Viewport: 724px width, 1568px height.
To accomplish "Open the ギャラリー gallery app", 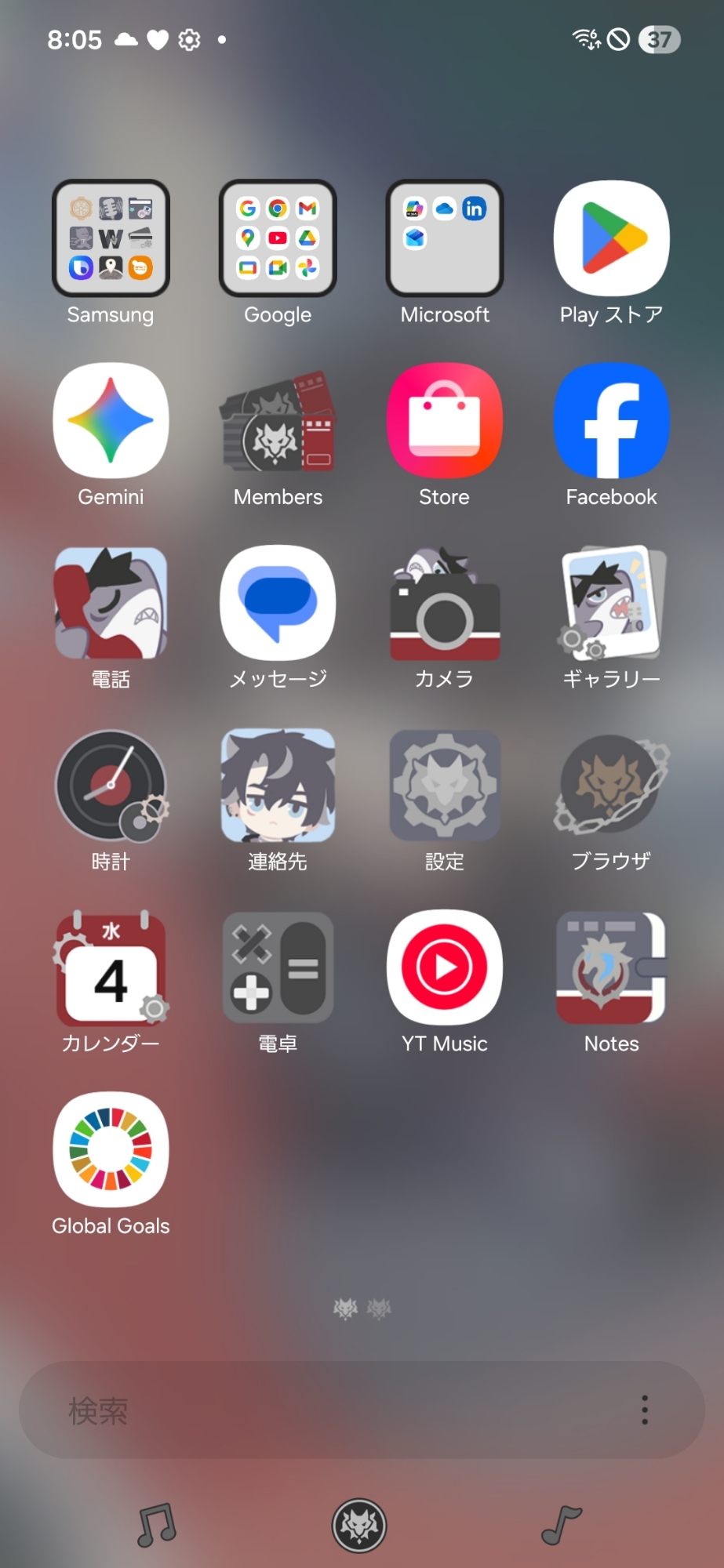I will (x=611, y=602).
